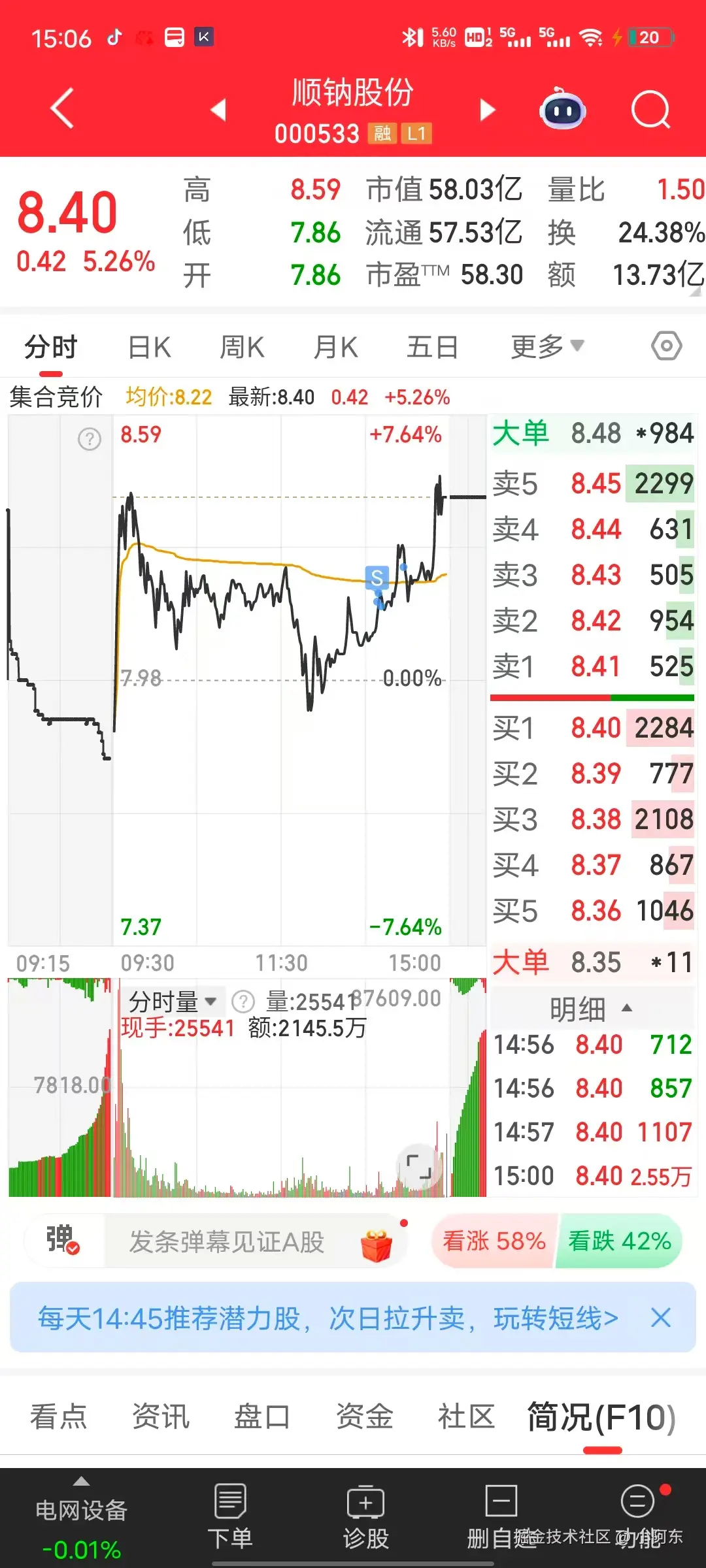Vote bullish with 看涨 58%
The height and width of the screenshot is (1568, 706).
(494, 1240)
